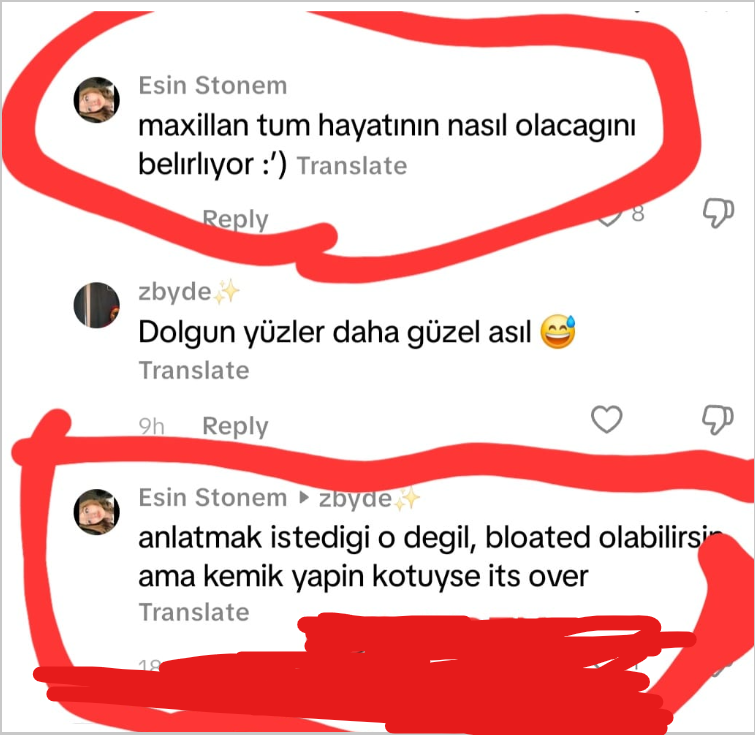The image size is (755, 735).
Task: Translate the comment starting with 'maxillan tum hayatinin'
Action: (352, 165)
